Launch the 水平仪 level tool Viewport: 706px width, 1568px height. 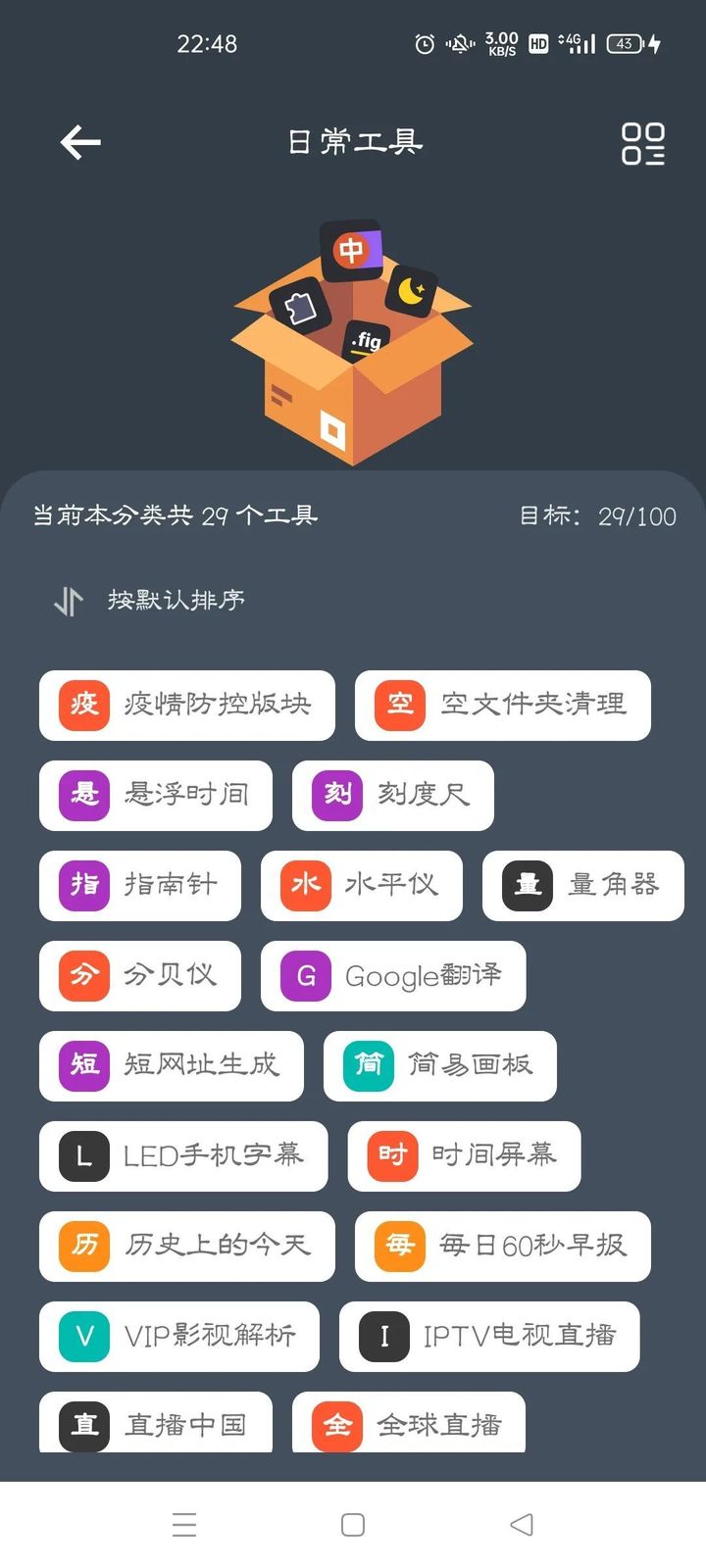pos(361,885)
